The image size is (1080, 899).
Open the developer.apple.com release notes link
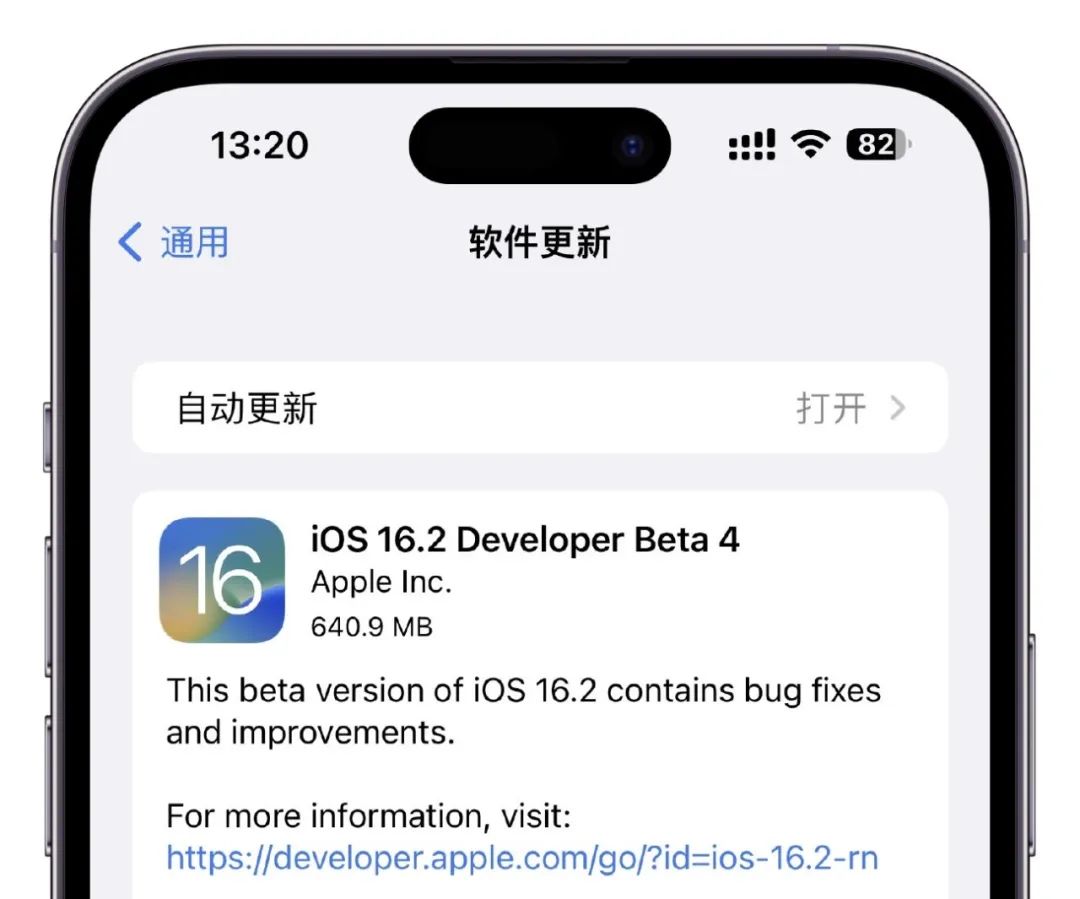point(522,857)
